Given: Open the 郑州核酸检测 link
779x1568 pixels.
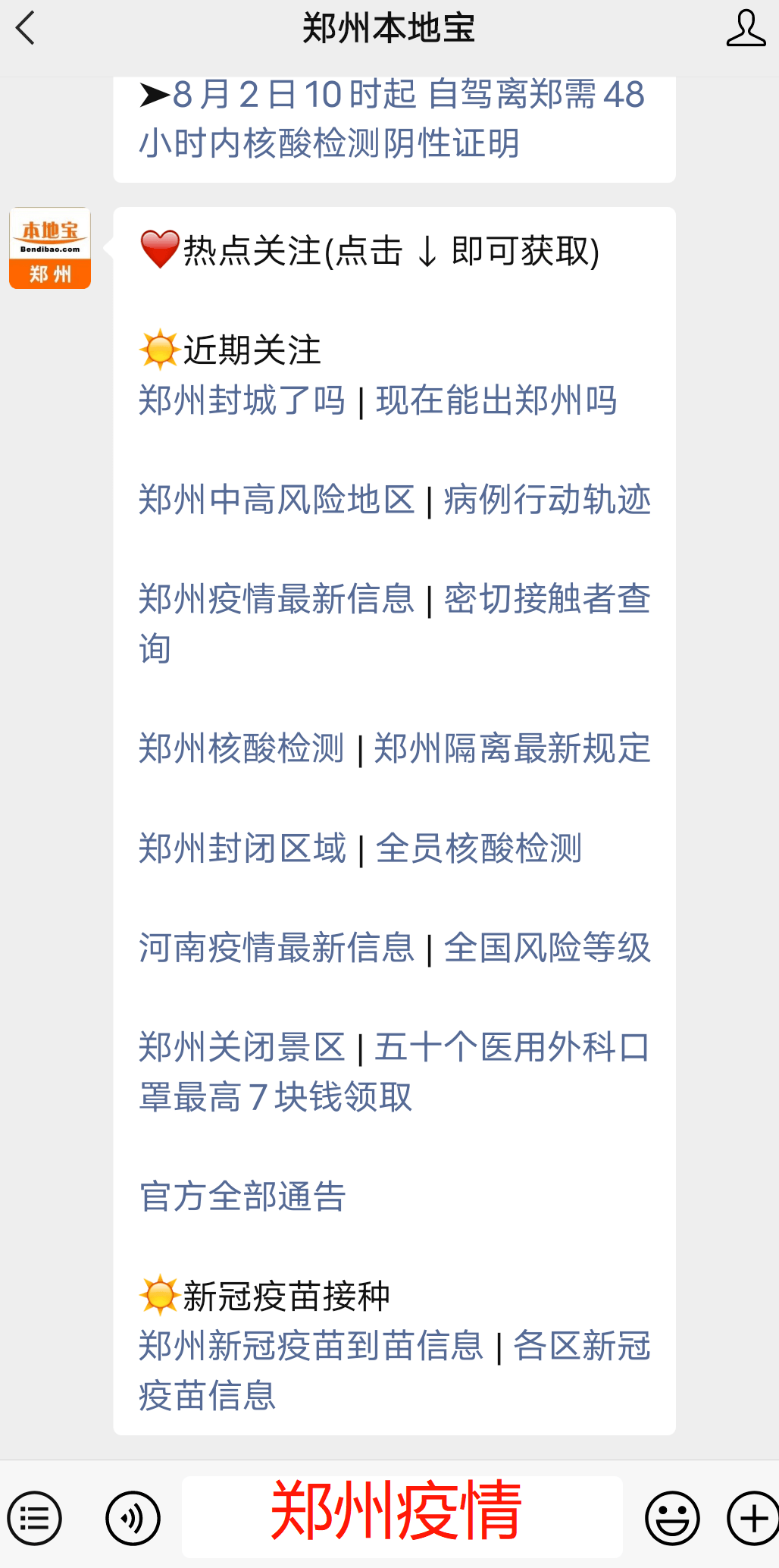Looking at the screenshot, I should click(x=242, y=749).
